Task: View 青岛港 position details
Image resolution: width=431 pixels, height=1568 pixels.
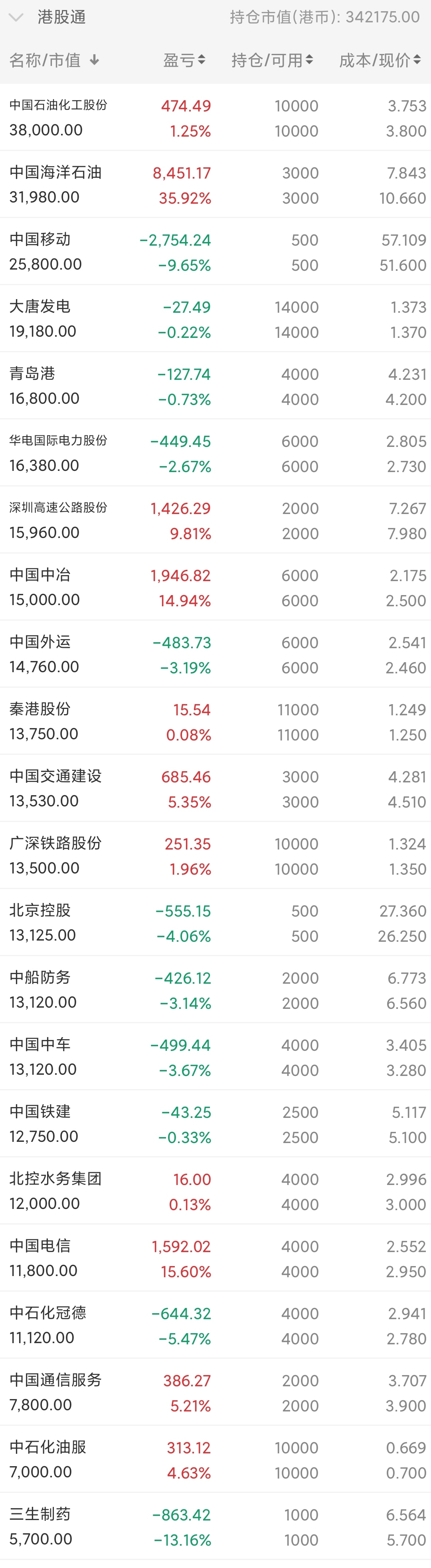Action: coord(215,386)
